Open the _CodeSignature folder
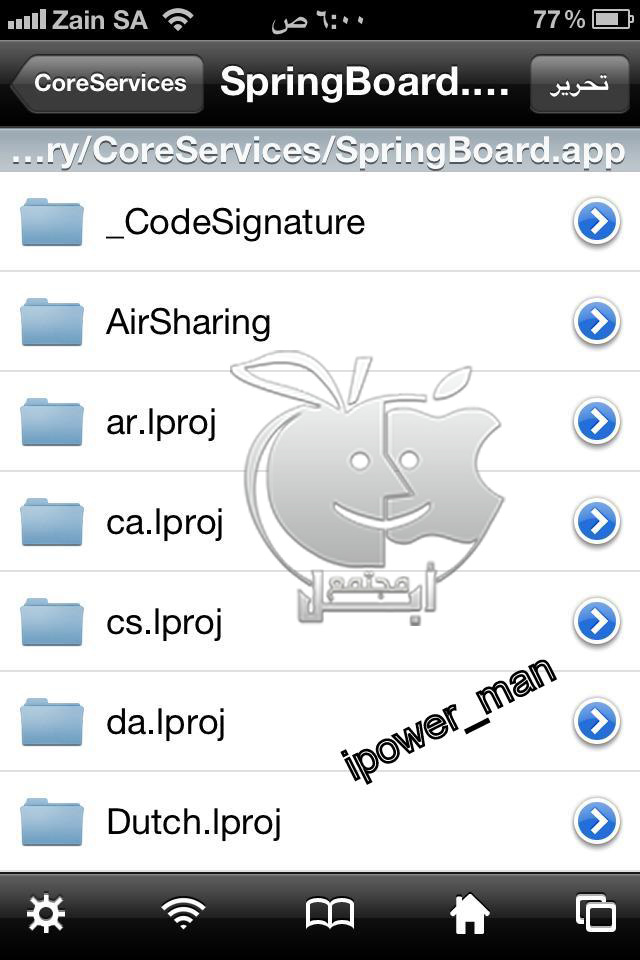The width and height of the screenshot is (640, 960). (235, 222)
